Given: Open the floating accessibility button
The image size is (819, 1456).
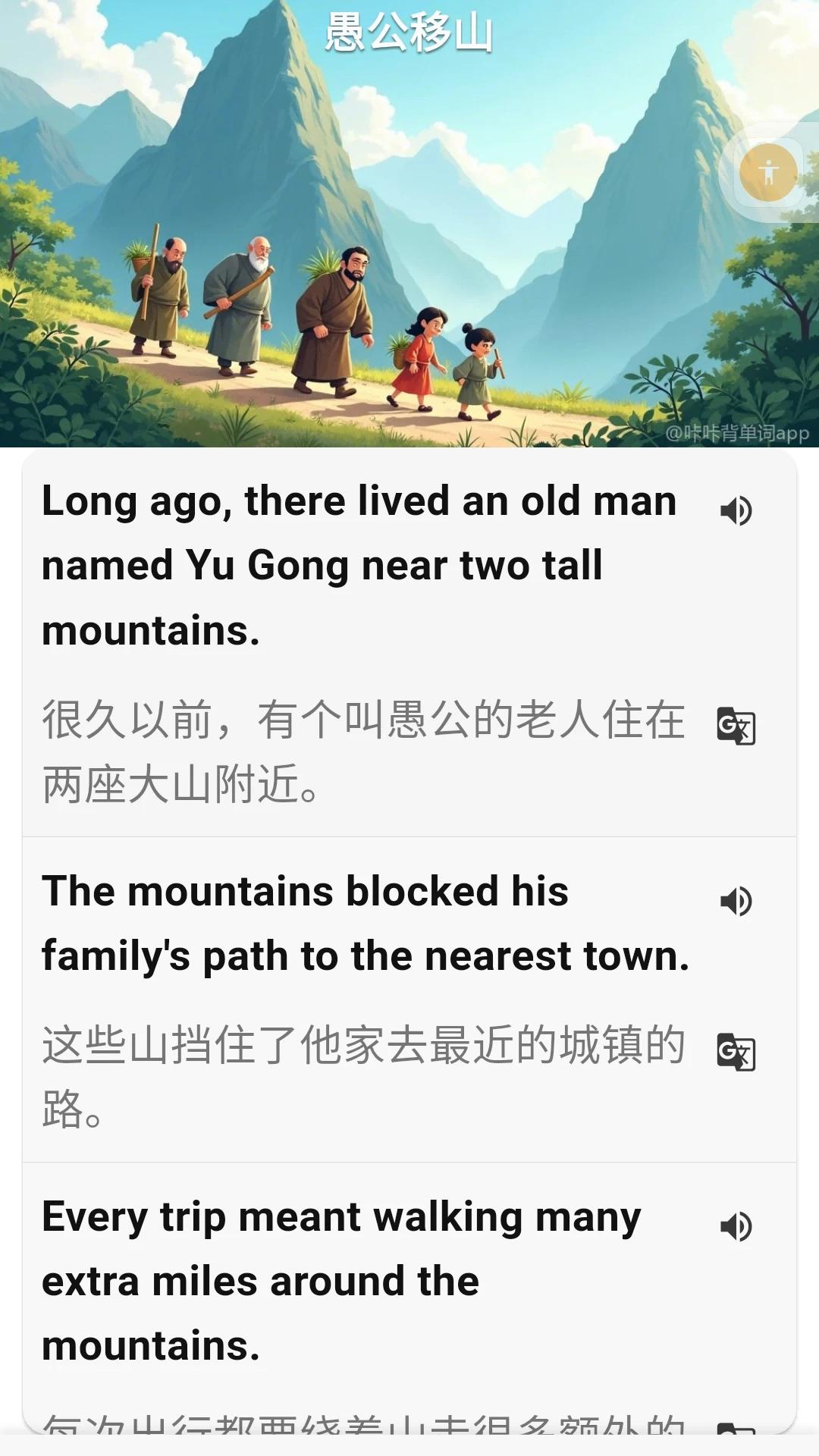Looking at the screenshot, I should pyautogui.click(x=768, y=173).
